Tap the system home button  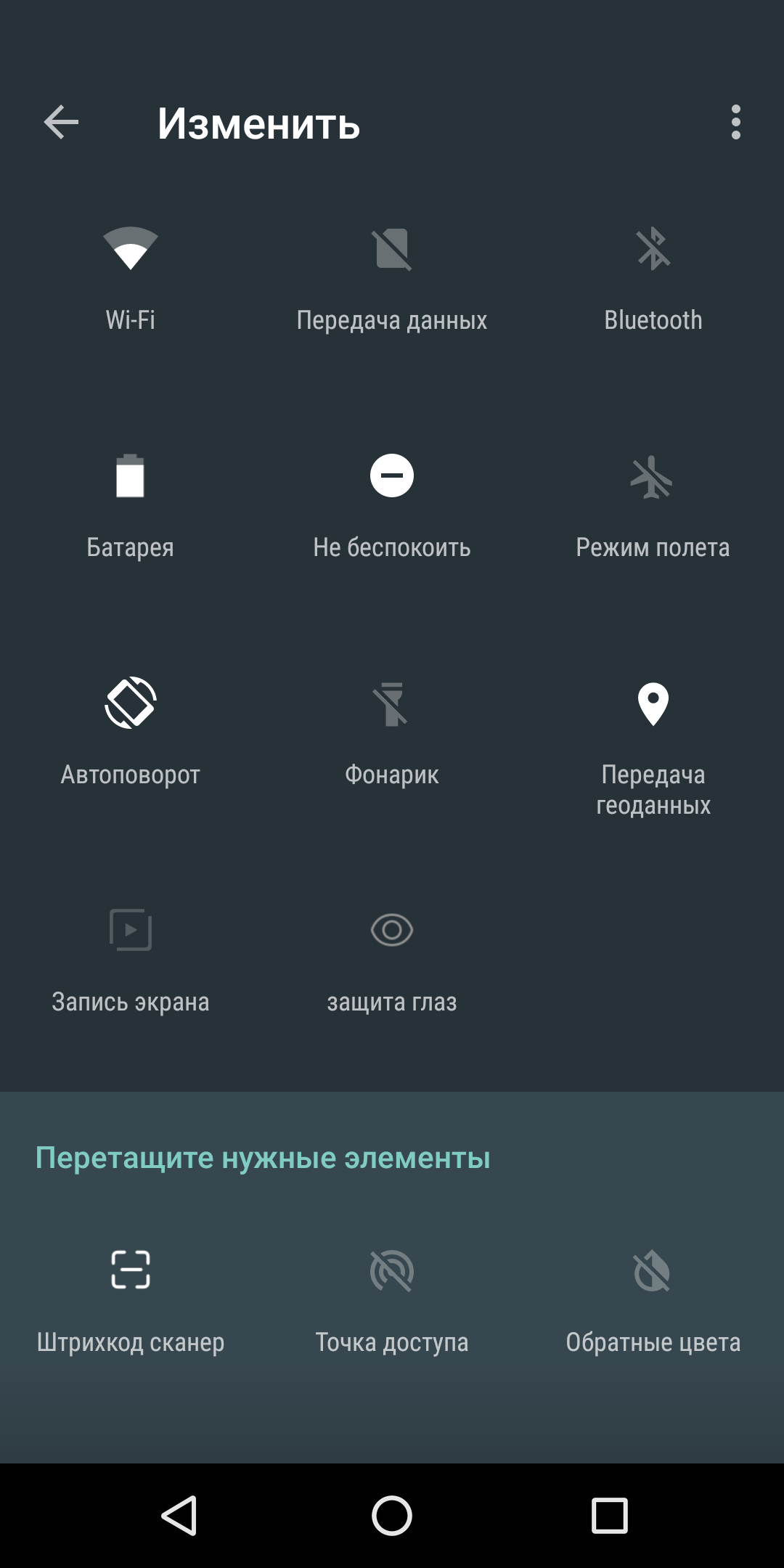pyautogui.click(x=392, y=1516)
